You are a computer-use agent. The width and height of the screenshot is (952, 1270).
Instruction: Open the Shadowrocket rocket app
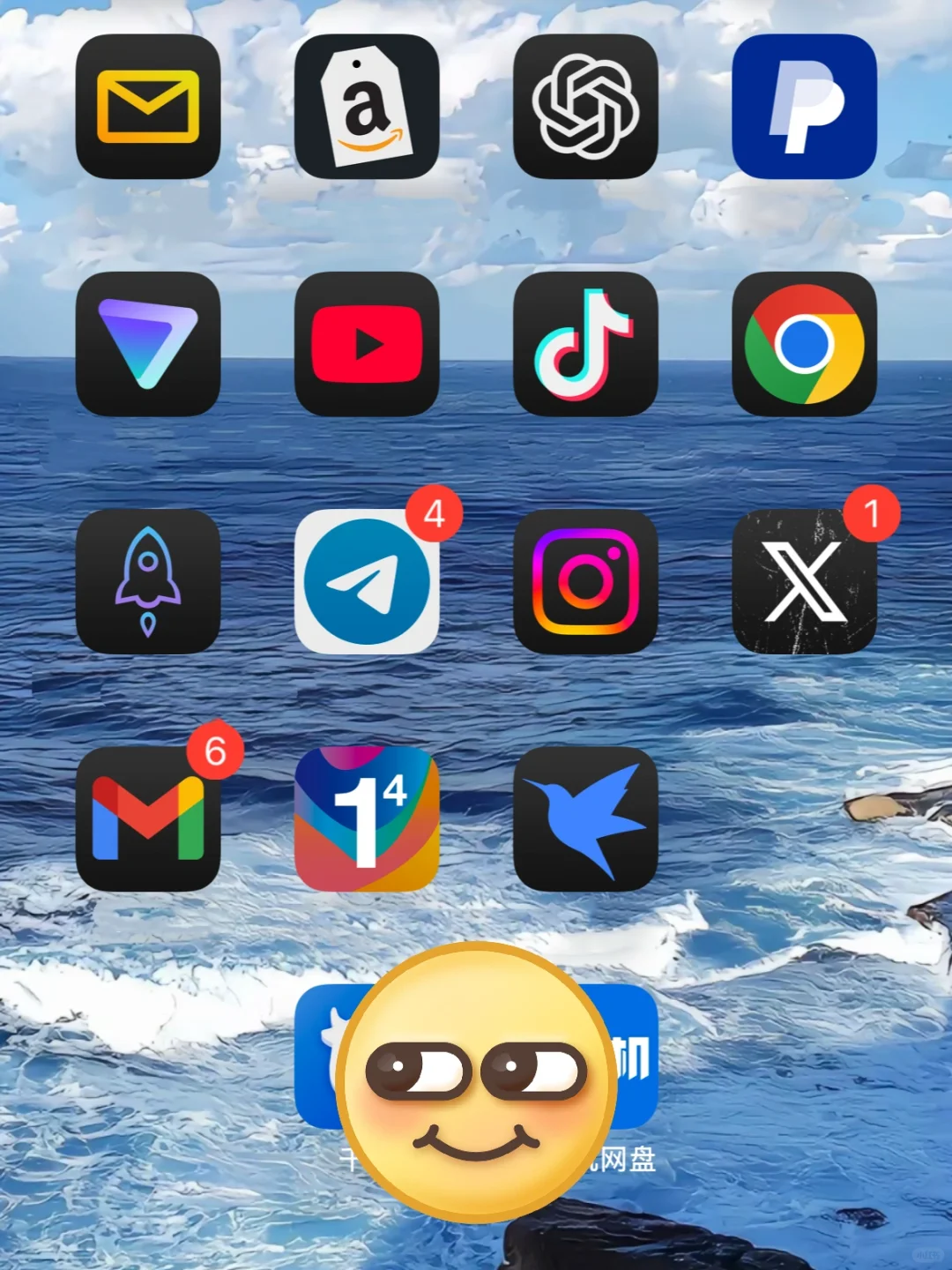(x=148, y=581)
